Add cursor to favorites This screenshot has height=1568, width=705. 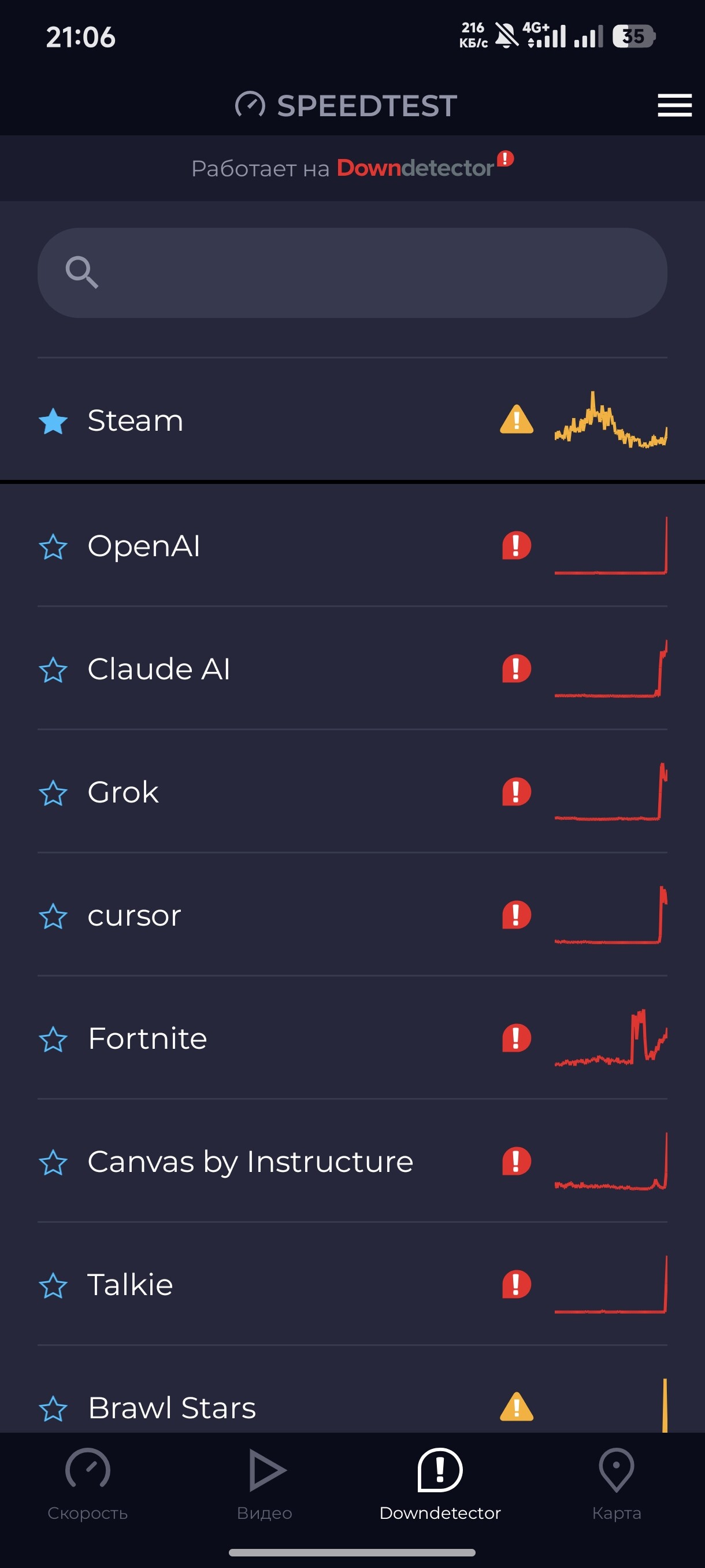[53, 915]
